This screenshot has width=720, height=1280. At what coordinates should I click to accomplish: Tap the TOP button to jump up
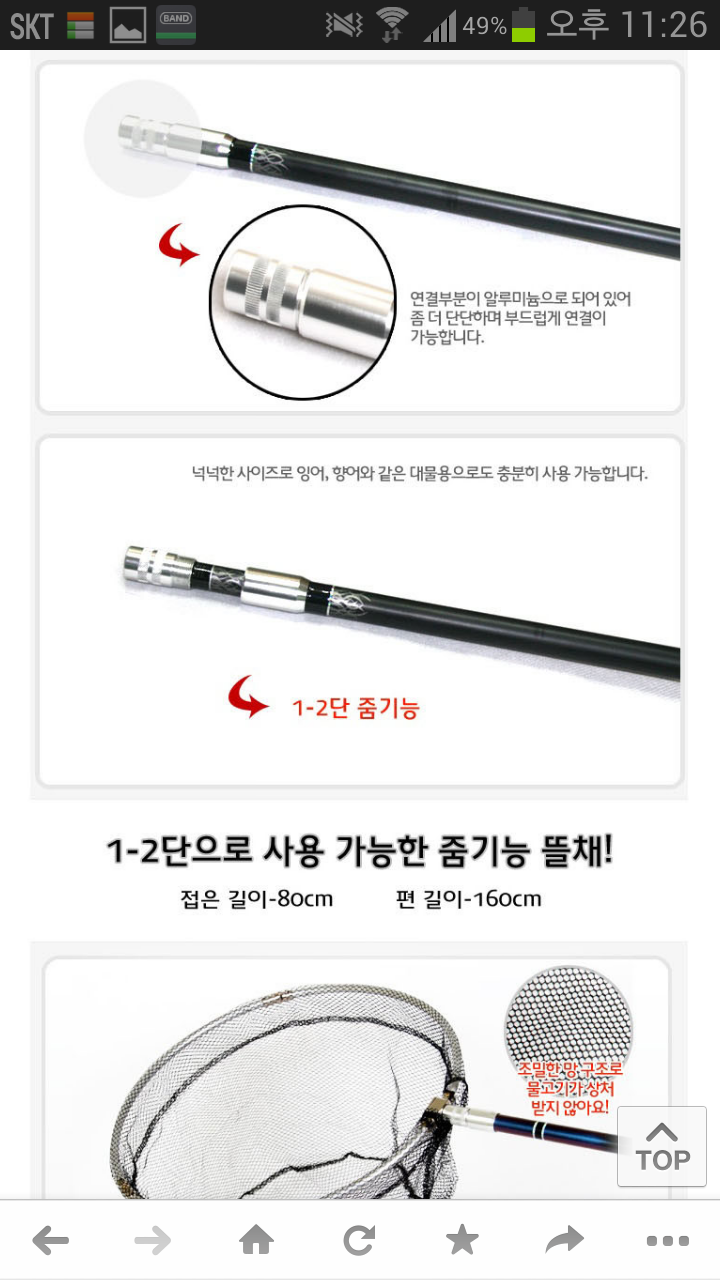click(662, 1146)
